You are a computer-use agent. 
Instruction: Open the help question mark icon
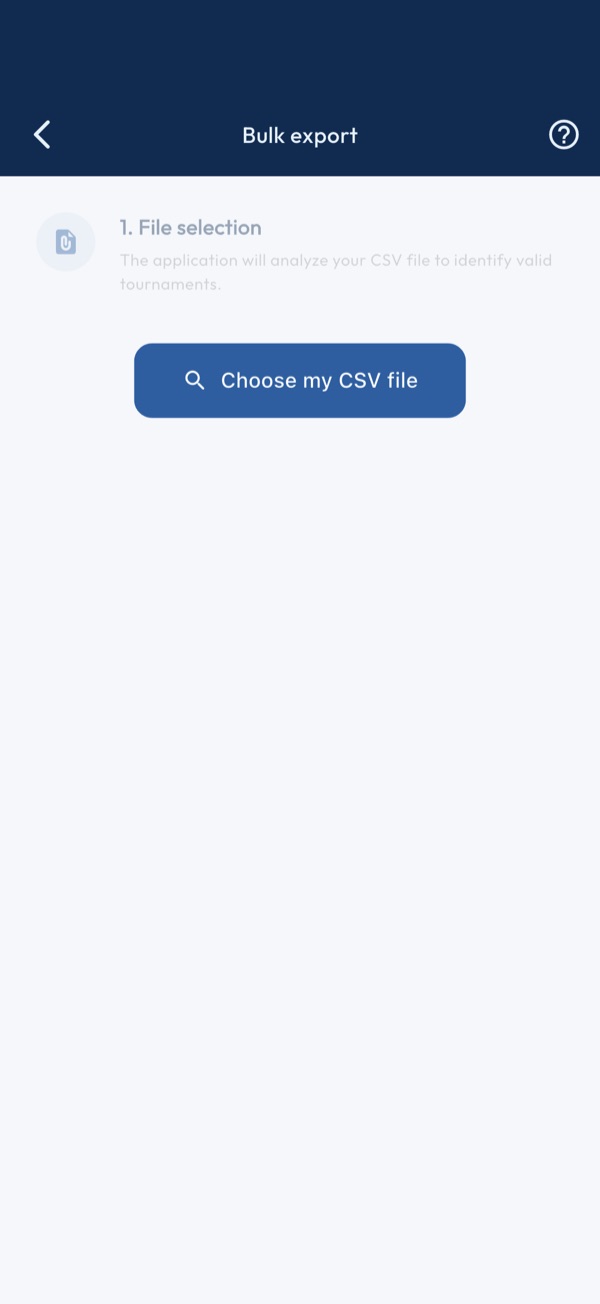(x=564, y=135)
